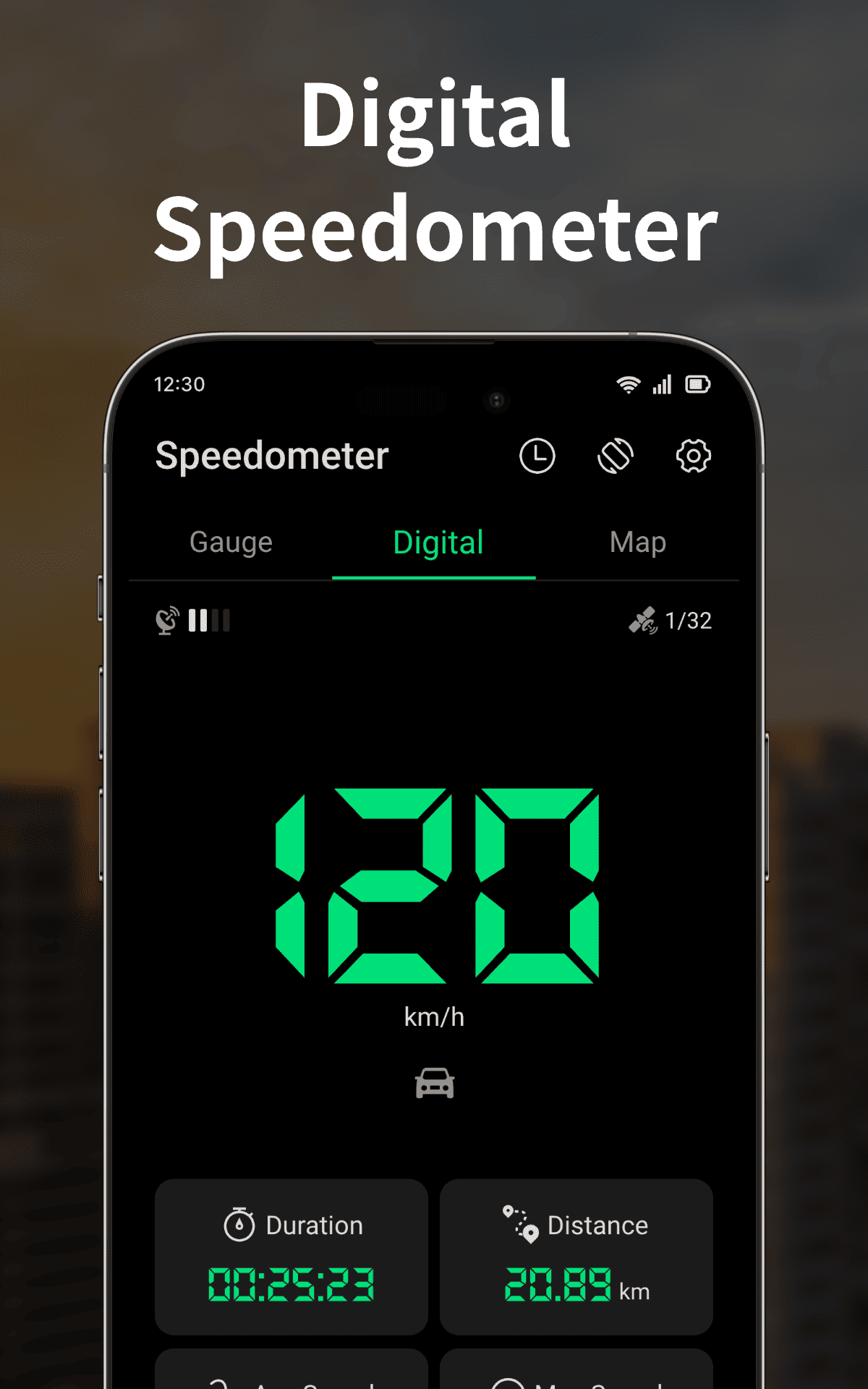Switch to the Gauge tab
The height and width of the screenshot is (1389, 868).
tap(231, 542)
